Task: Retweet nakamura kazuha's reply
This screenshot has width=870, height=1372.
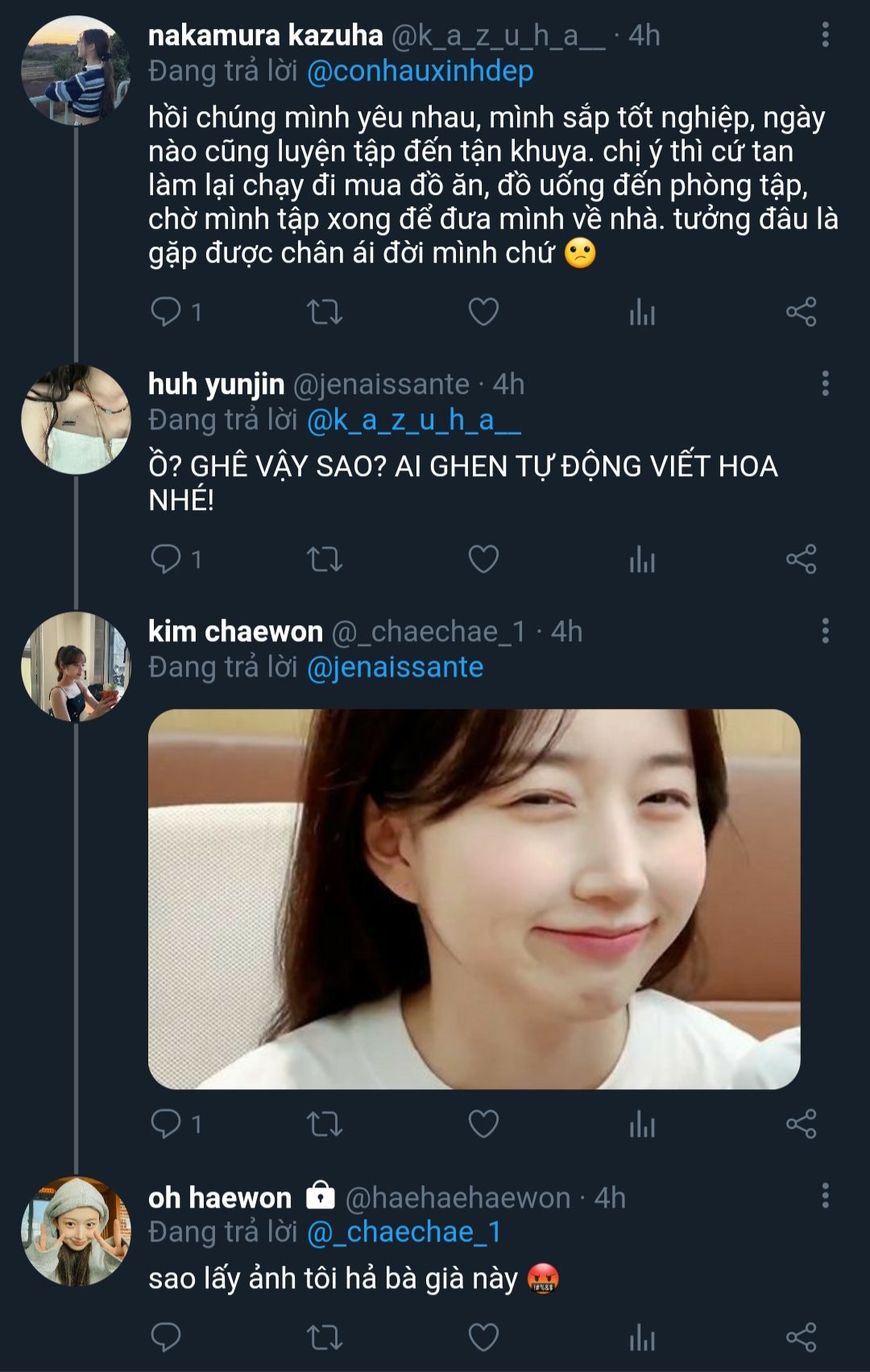Action: (325, 312)
